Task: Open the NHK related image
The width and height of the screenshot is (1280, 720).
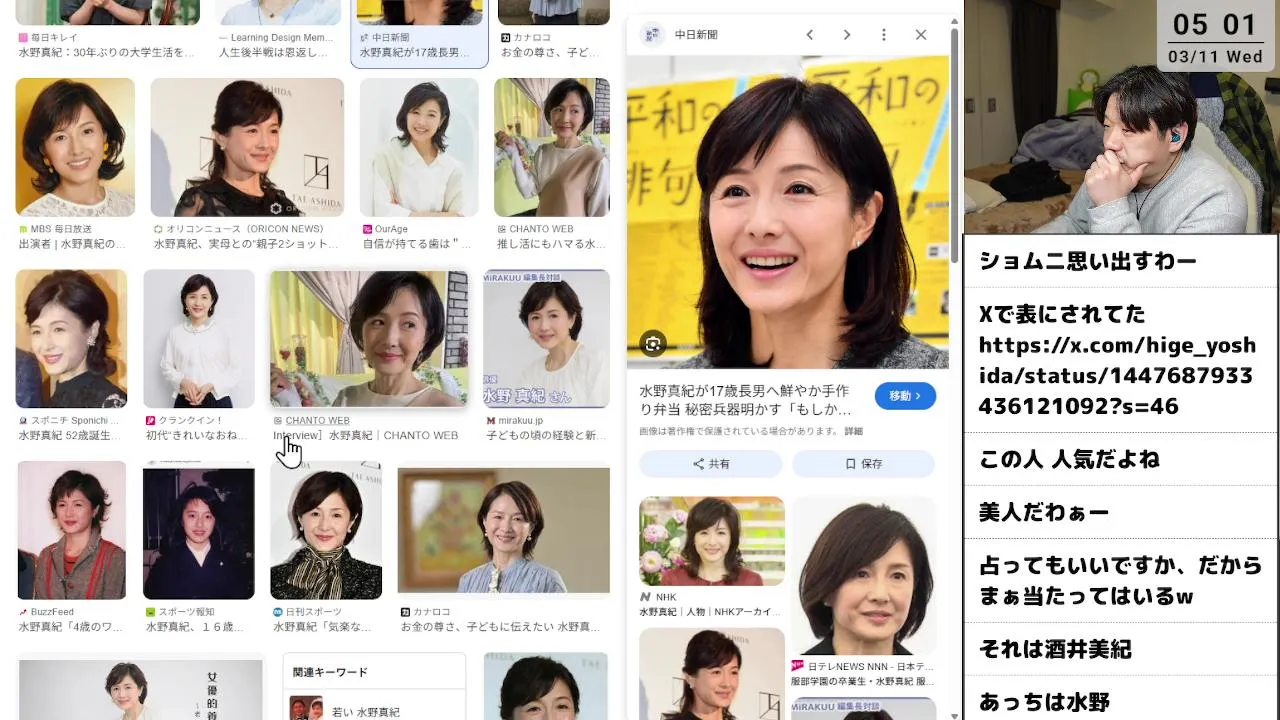Action: [x=711, y=541]
